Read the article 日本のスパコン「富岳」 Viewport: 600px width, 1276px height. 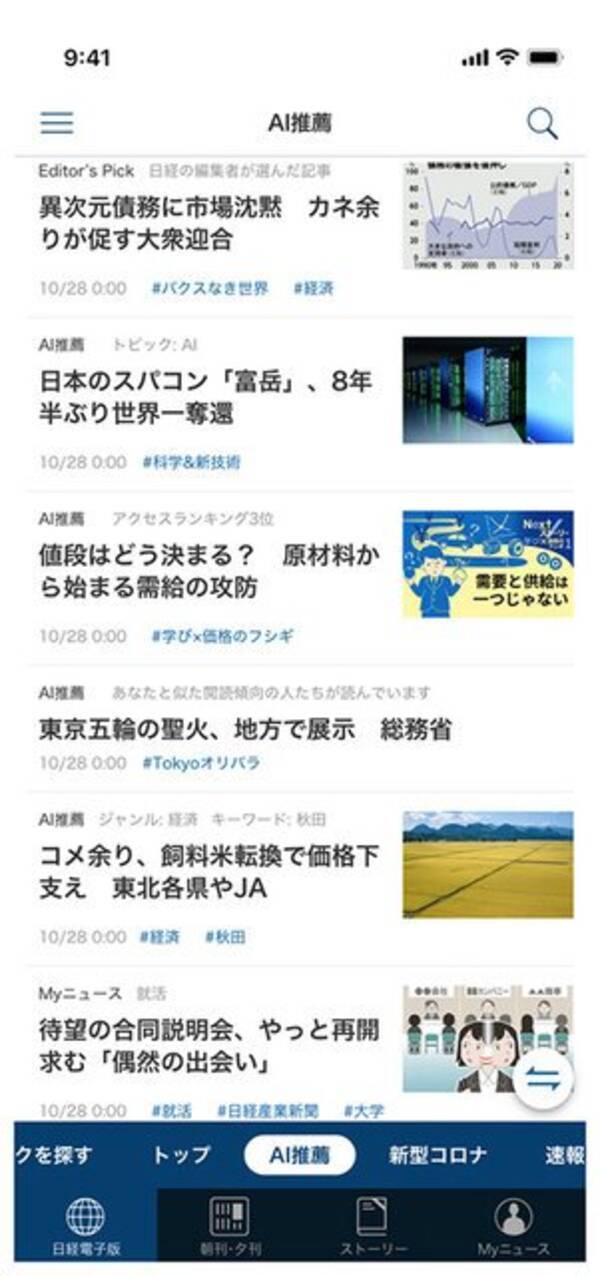coord(205,397)
